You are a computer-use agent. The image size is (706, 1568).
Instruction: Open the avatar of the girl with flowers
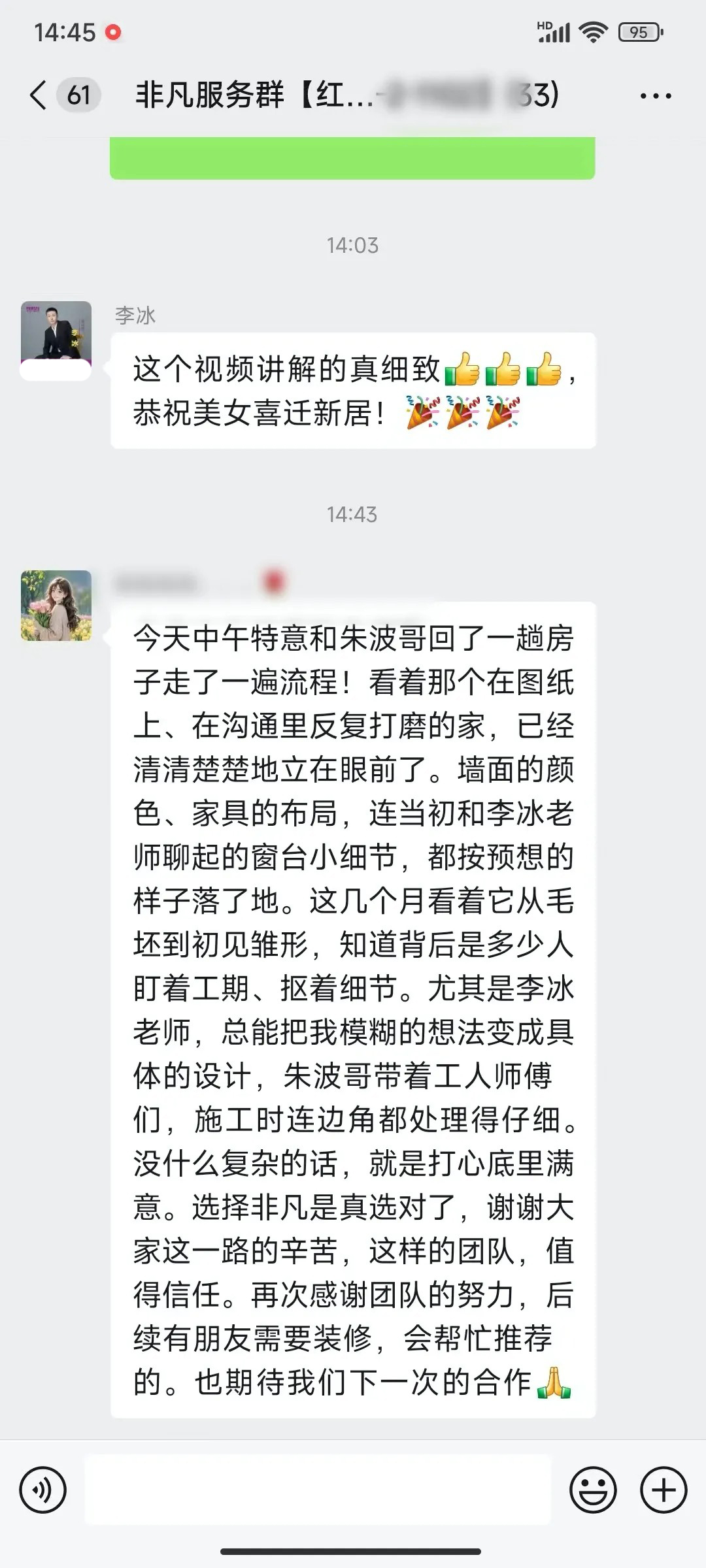[56, 605]
